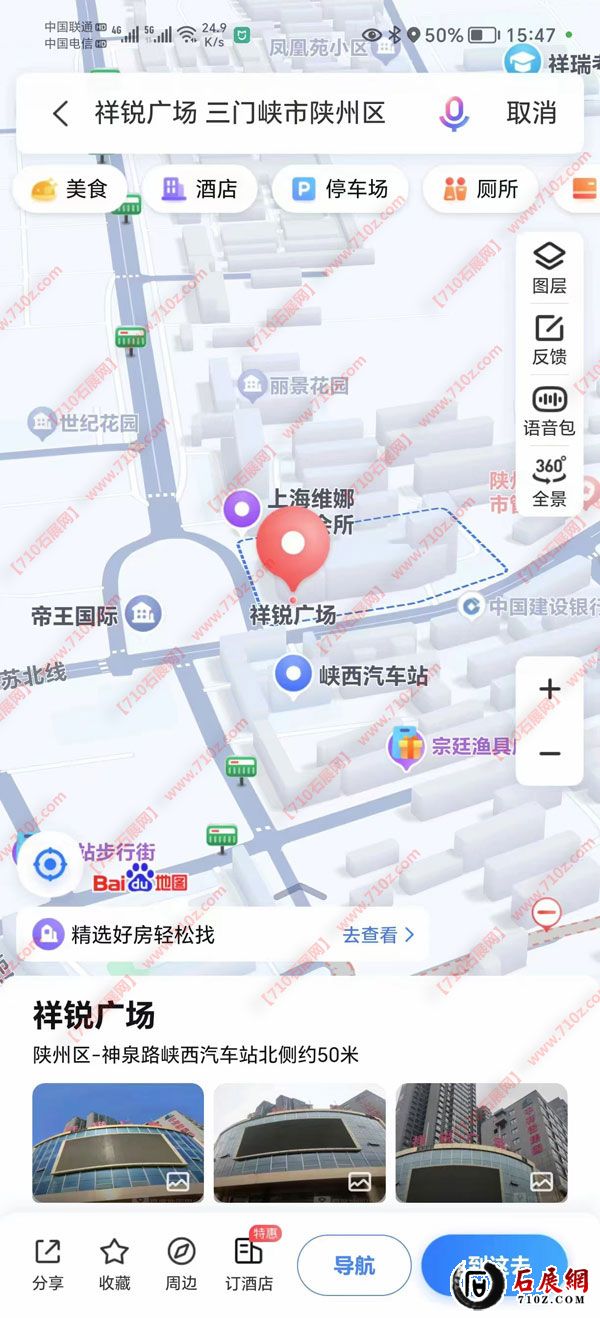Screen dimensions: 600x1318
Task: Explore nearby with 周边
Action: [181, 1263]
